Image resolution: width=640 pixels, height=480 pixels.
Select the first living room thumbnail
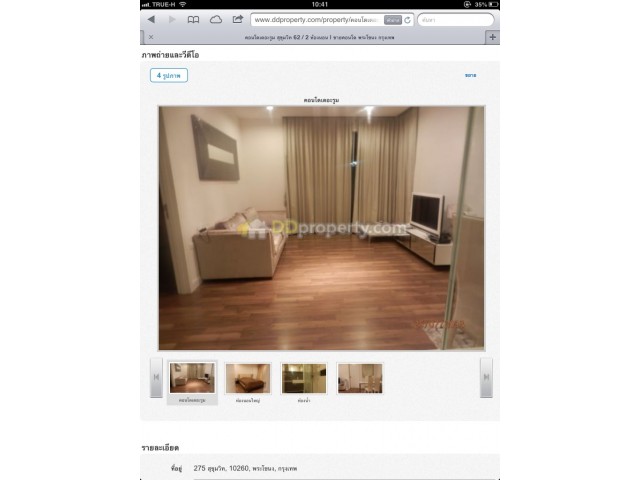pyautogui.click(x=191, y=378)
